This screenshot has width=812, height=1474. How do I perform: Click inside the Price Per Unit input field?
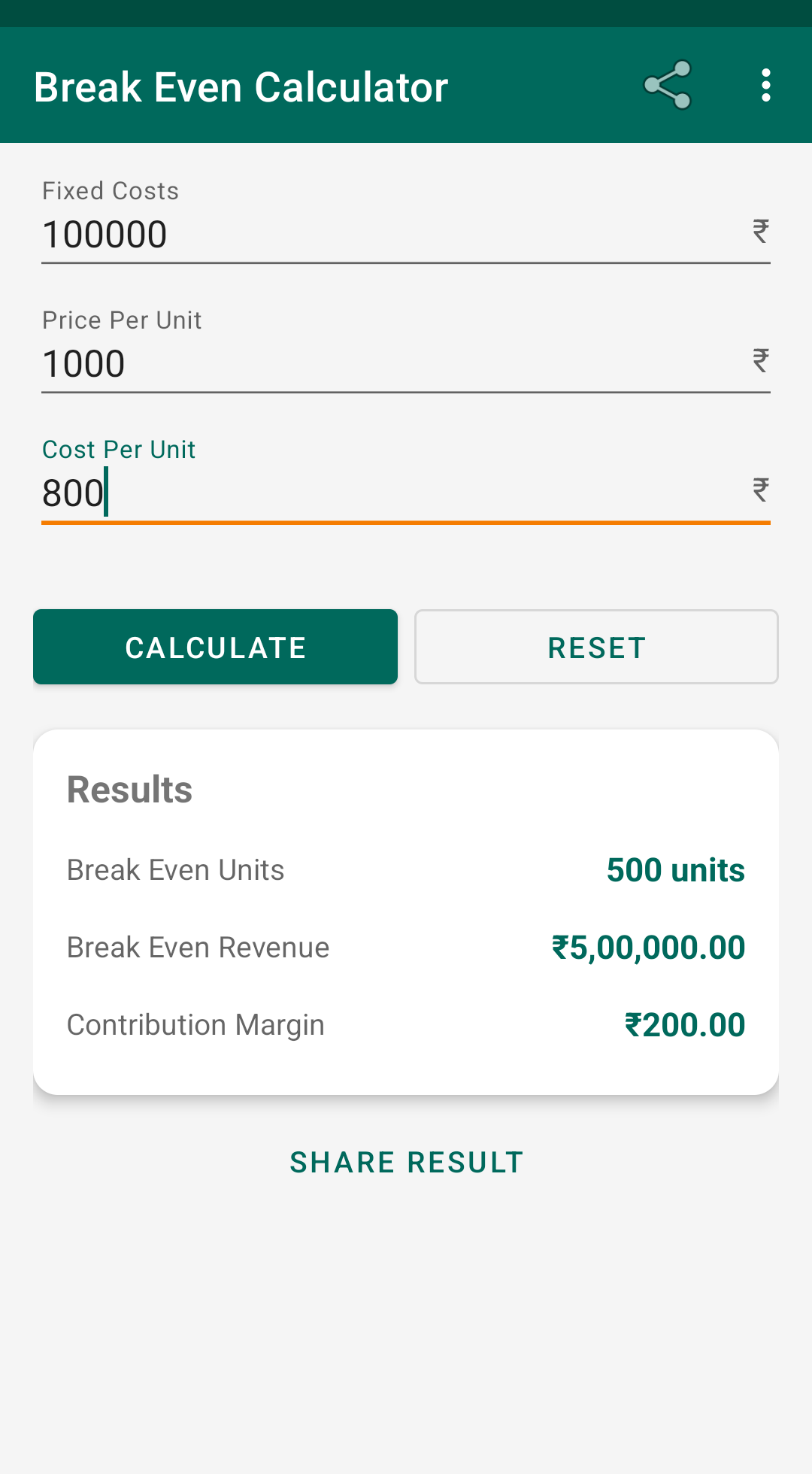[x=301, y=363]
